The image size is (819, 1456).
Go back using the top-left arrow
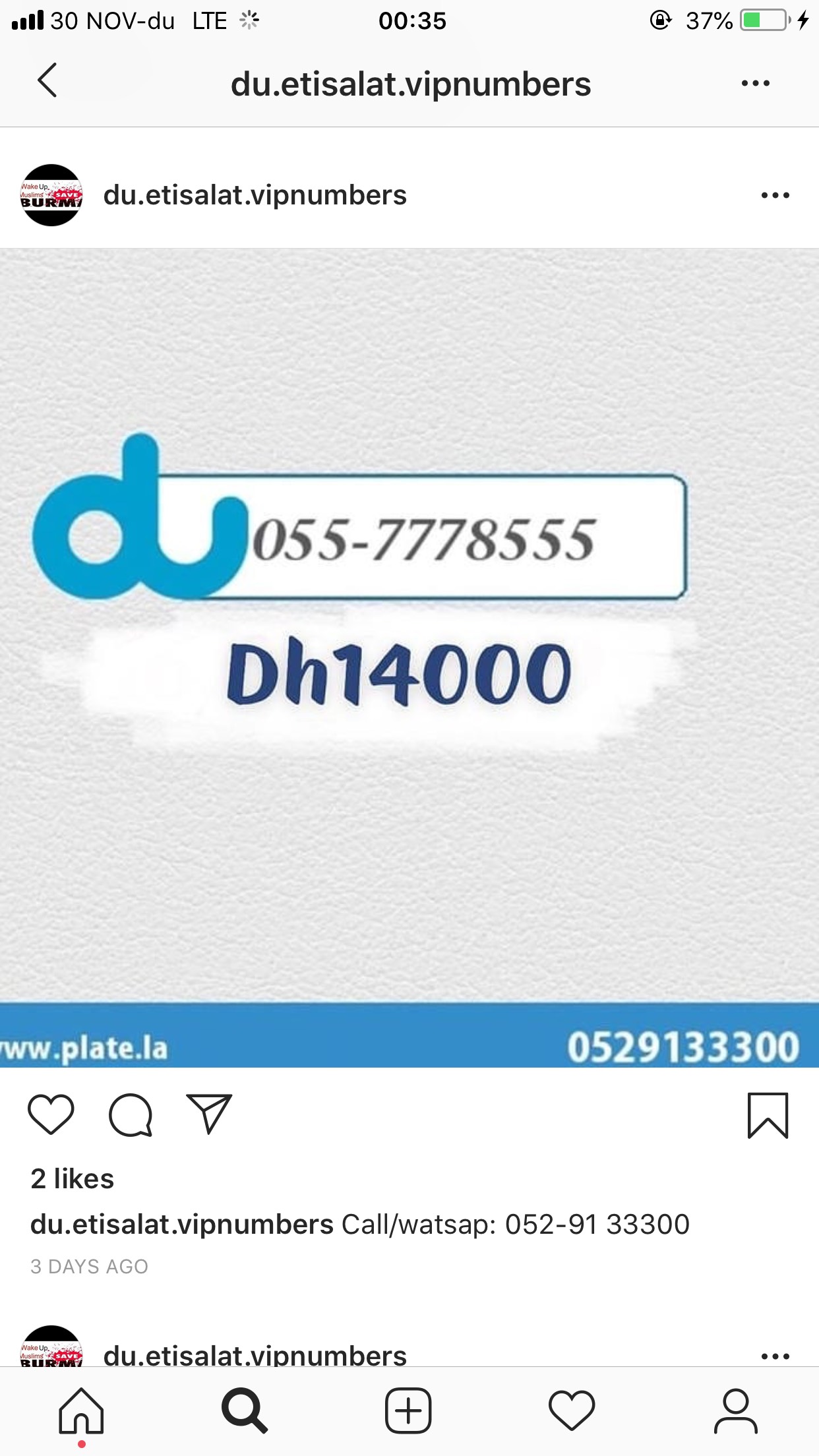(47, 81)
